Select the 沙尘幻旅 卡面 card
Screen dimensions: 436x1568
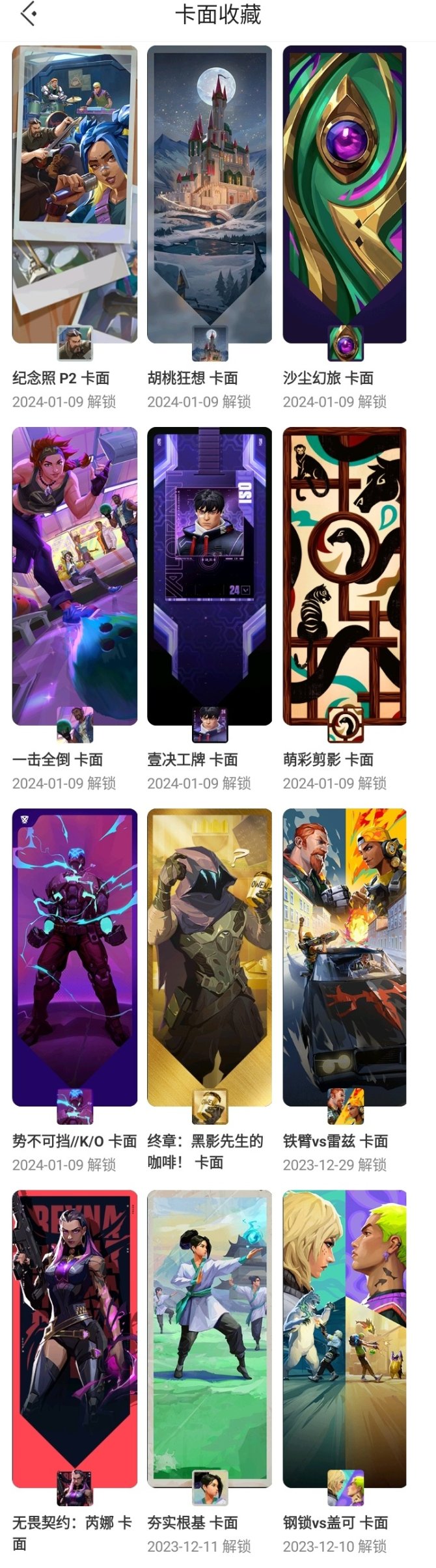pyautogui.click(x=344, y=195)
